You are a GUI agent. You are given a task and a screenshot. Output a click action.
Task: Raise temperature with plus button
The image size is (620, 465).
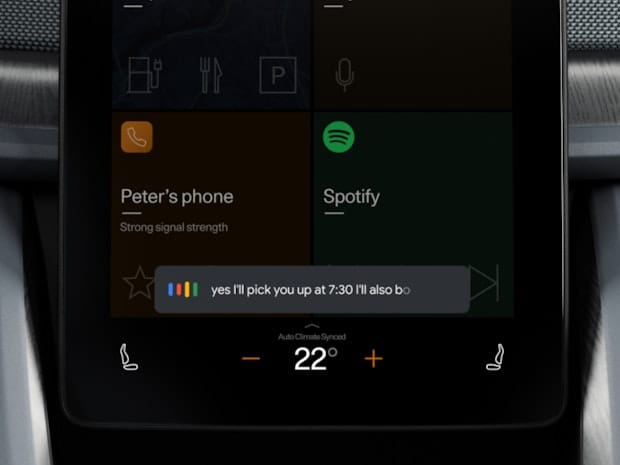(374, 359)
